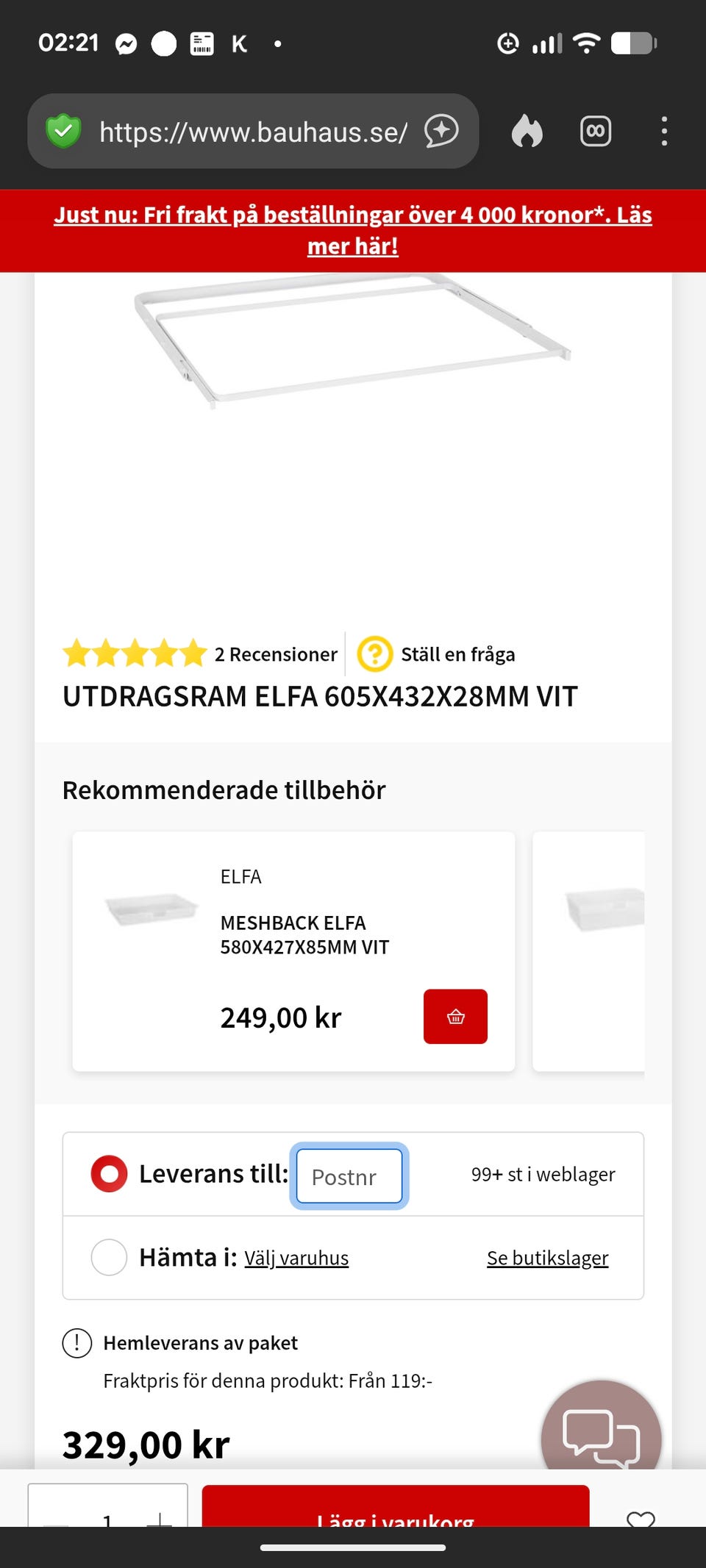Tap the browser address bar
The width and height of the screenshot is (706, 1568).
click(252, 132)
